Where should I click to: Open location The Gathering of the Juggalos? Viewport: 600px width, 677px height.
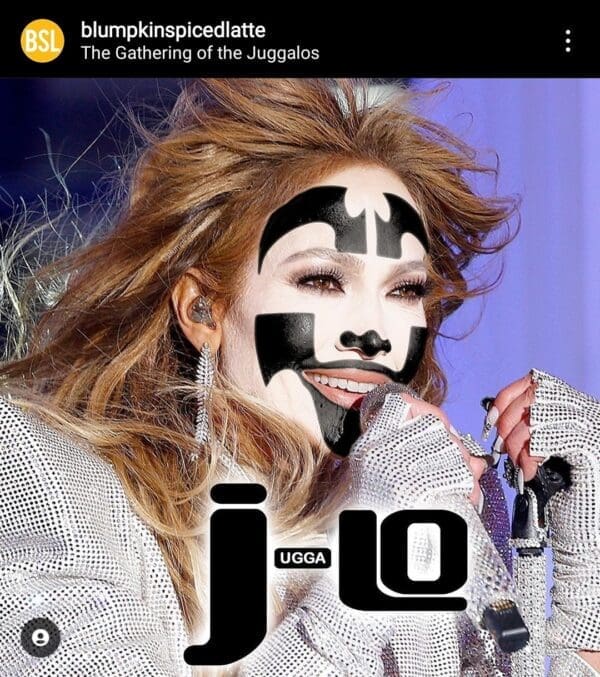pos(199,53)
